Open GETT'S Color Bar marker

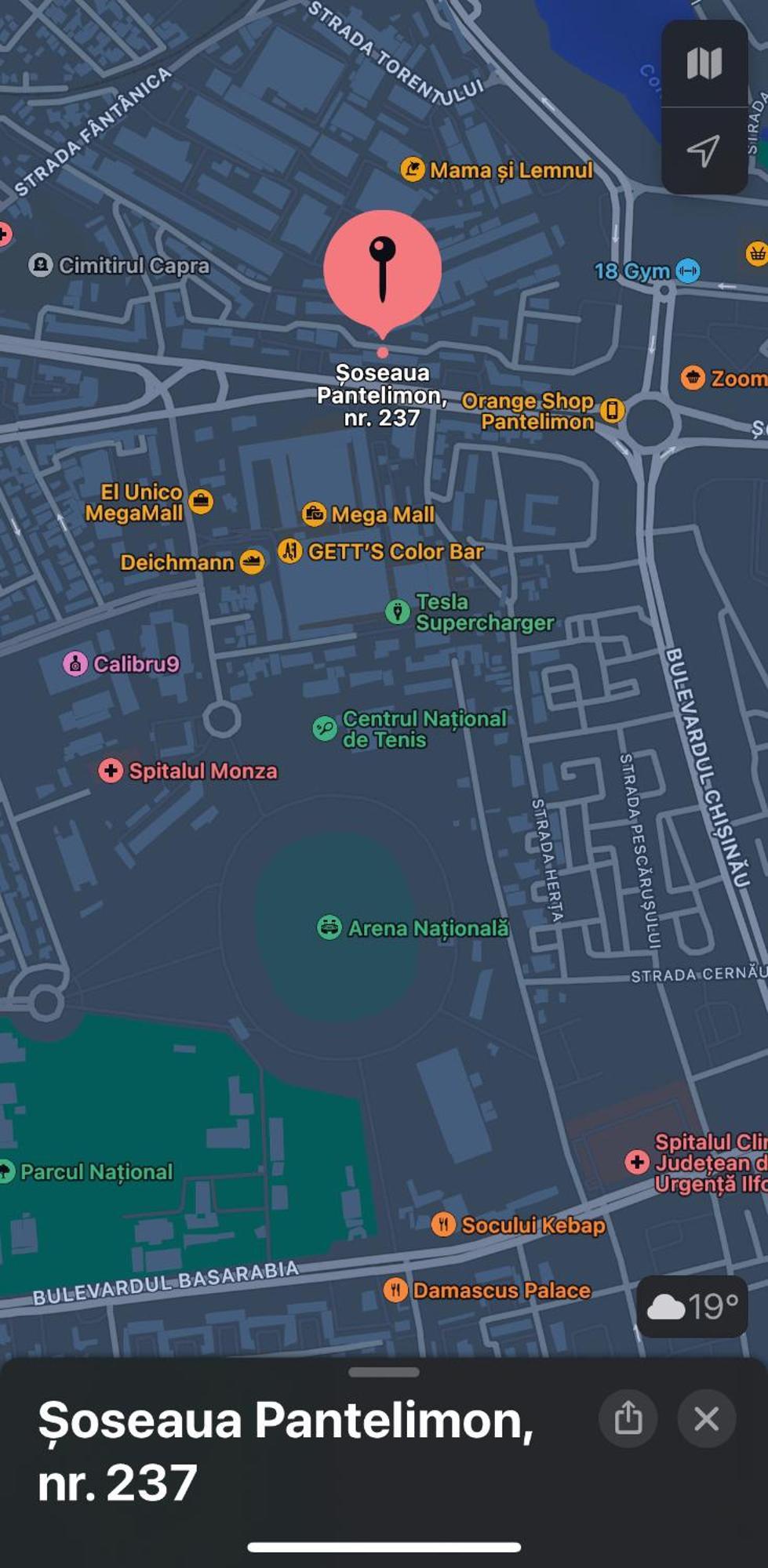tap(290, 551)
